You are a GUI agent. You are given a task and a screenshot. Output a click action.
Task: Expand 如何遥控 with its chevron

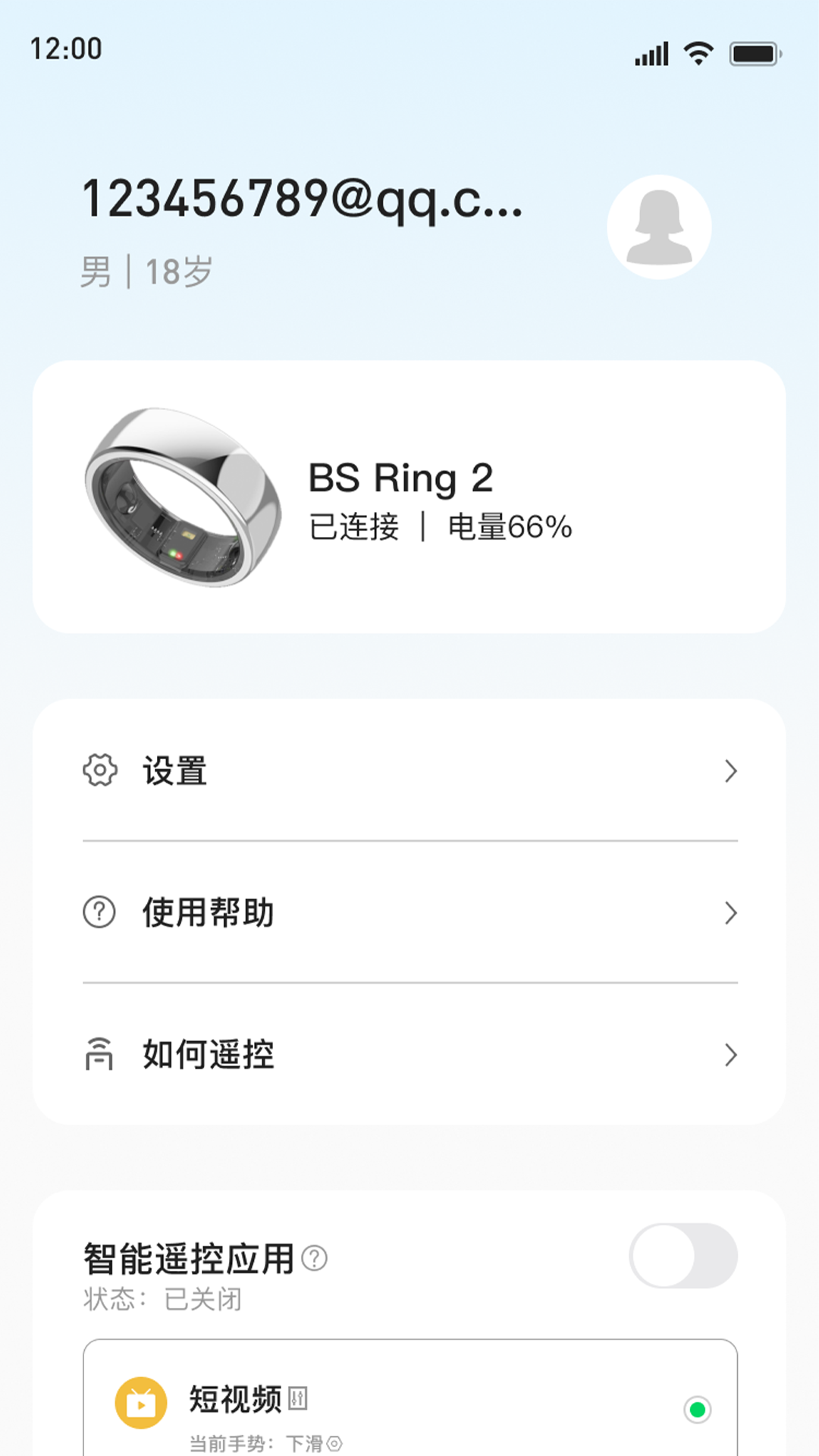click(x=730, y=1053)
